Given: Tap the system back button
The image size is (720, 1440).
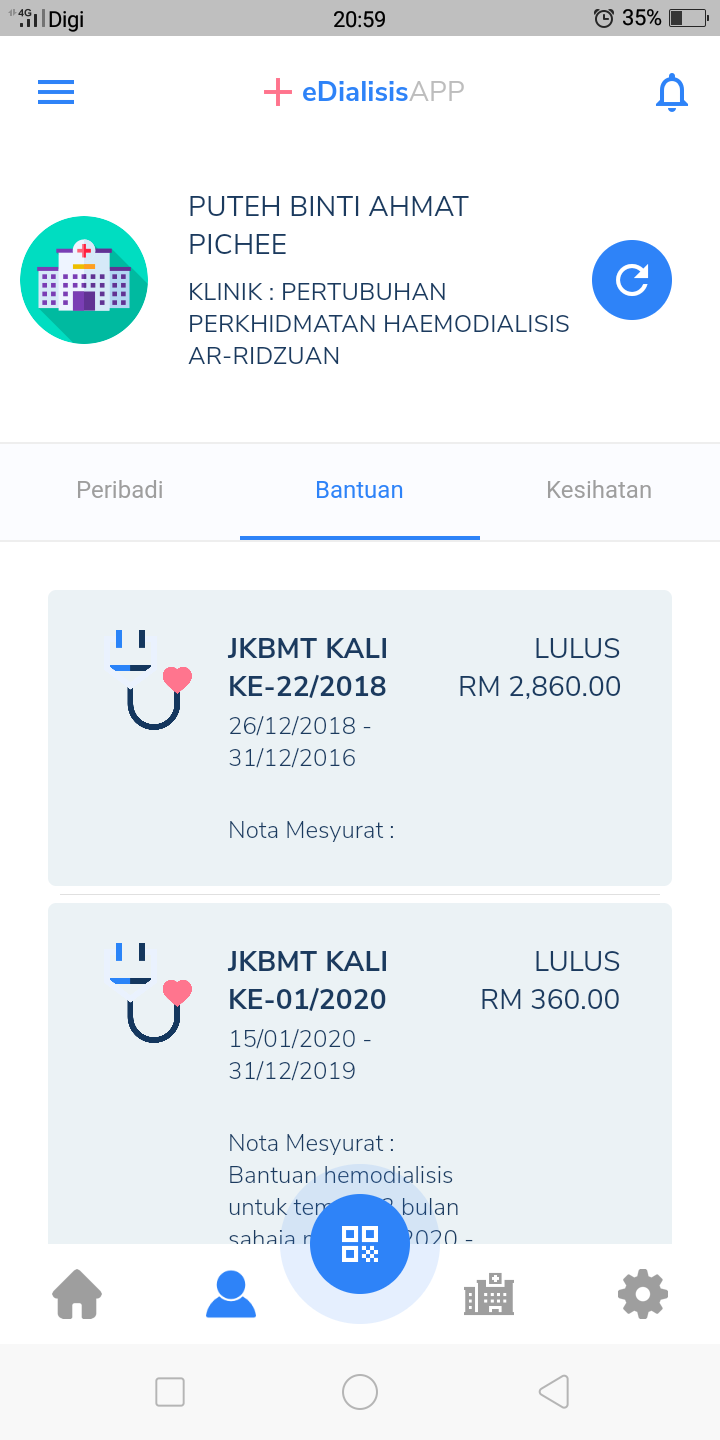Looking at the screenshot, I should (553, 1391).
